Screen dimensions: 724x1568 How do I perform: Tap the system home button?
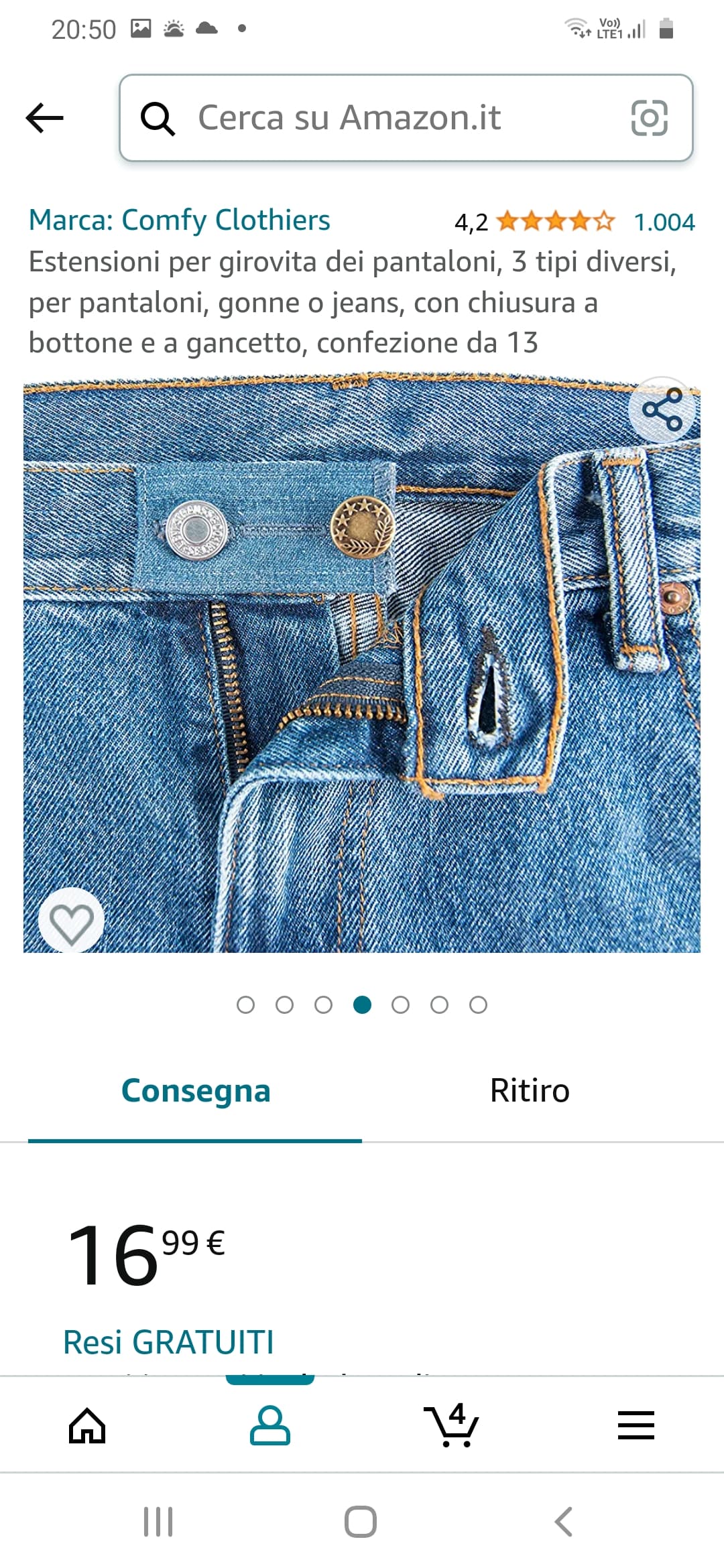361,1522
